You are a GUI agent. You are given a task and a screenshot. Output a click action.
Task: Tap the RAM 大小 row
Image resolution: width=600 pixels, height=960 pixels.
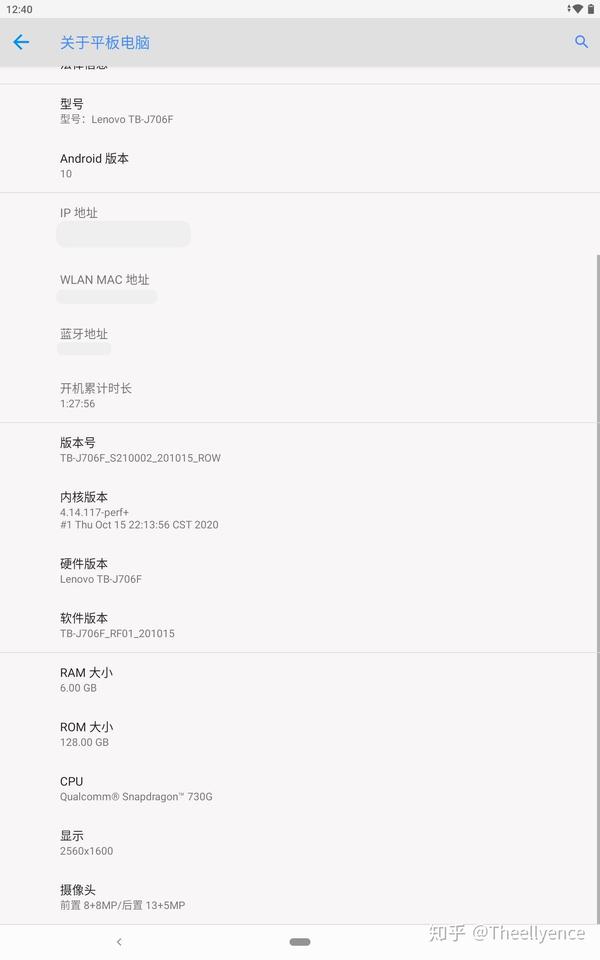pyautogui.click(x=300, y=680)
